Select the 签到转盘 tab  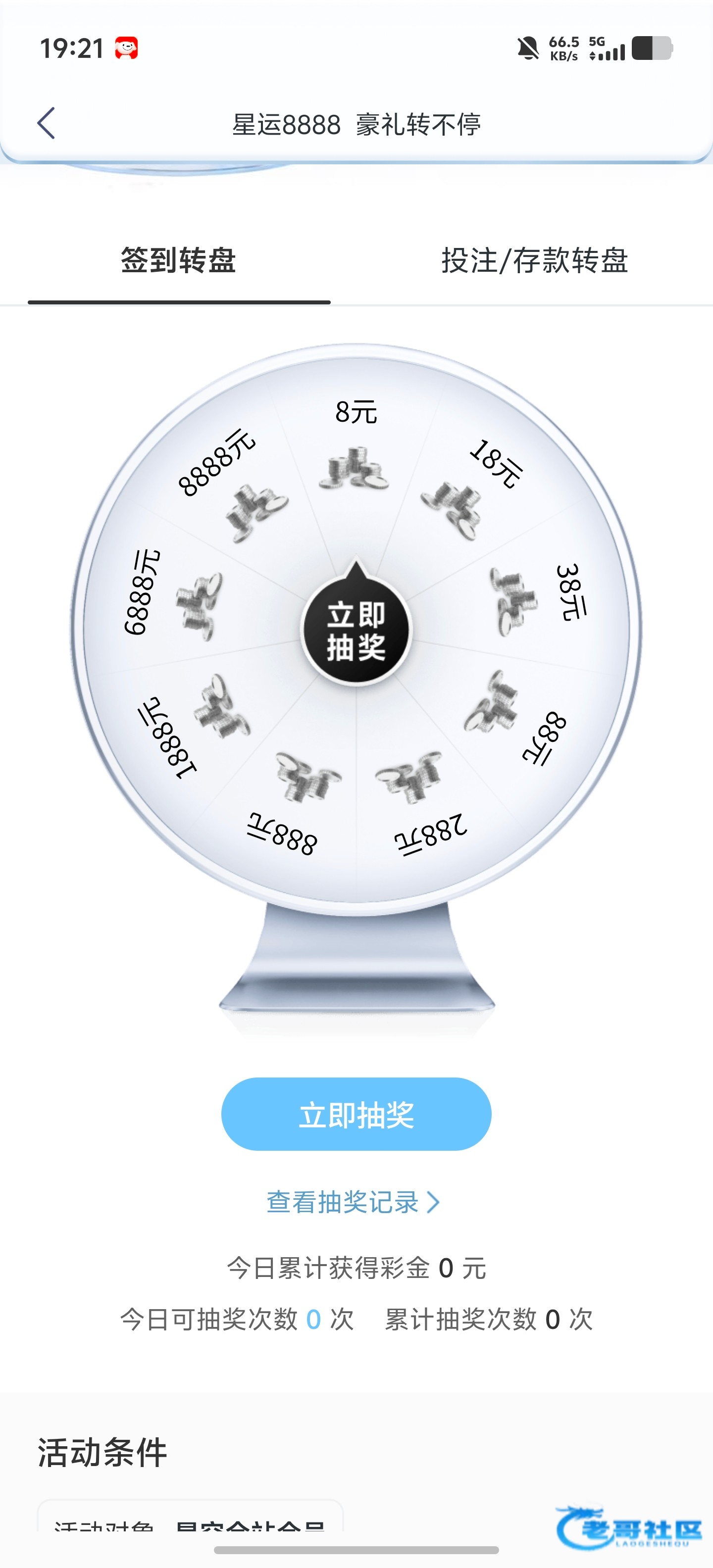tap(178, 260)
